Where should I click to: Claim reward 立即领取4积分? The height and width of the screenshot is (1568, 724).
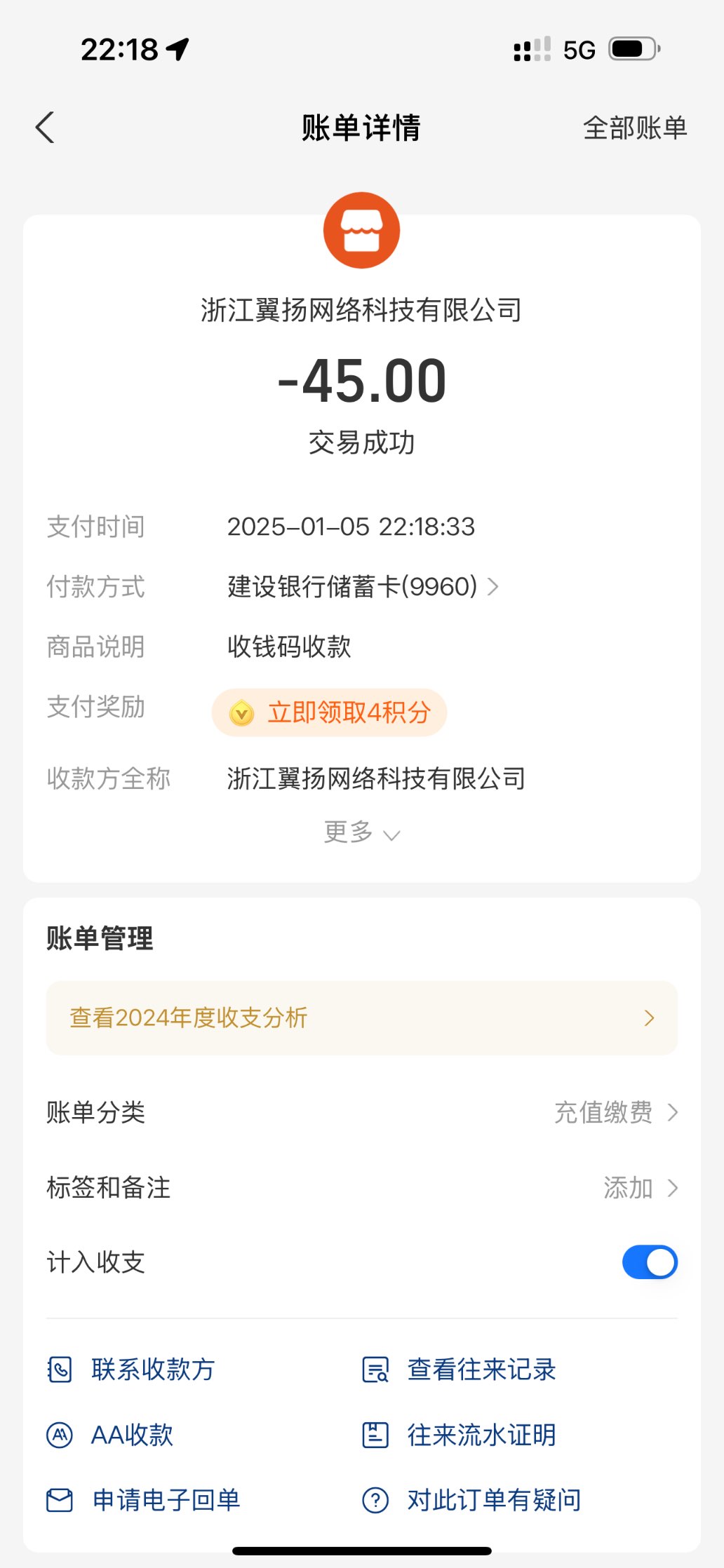coord(330,712)
